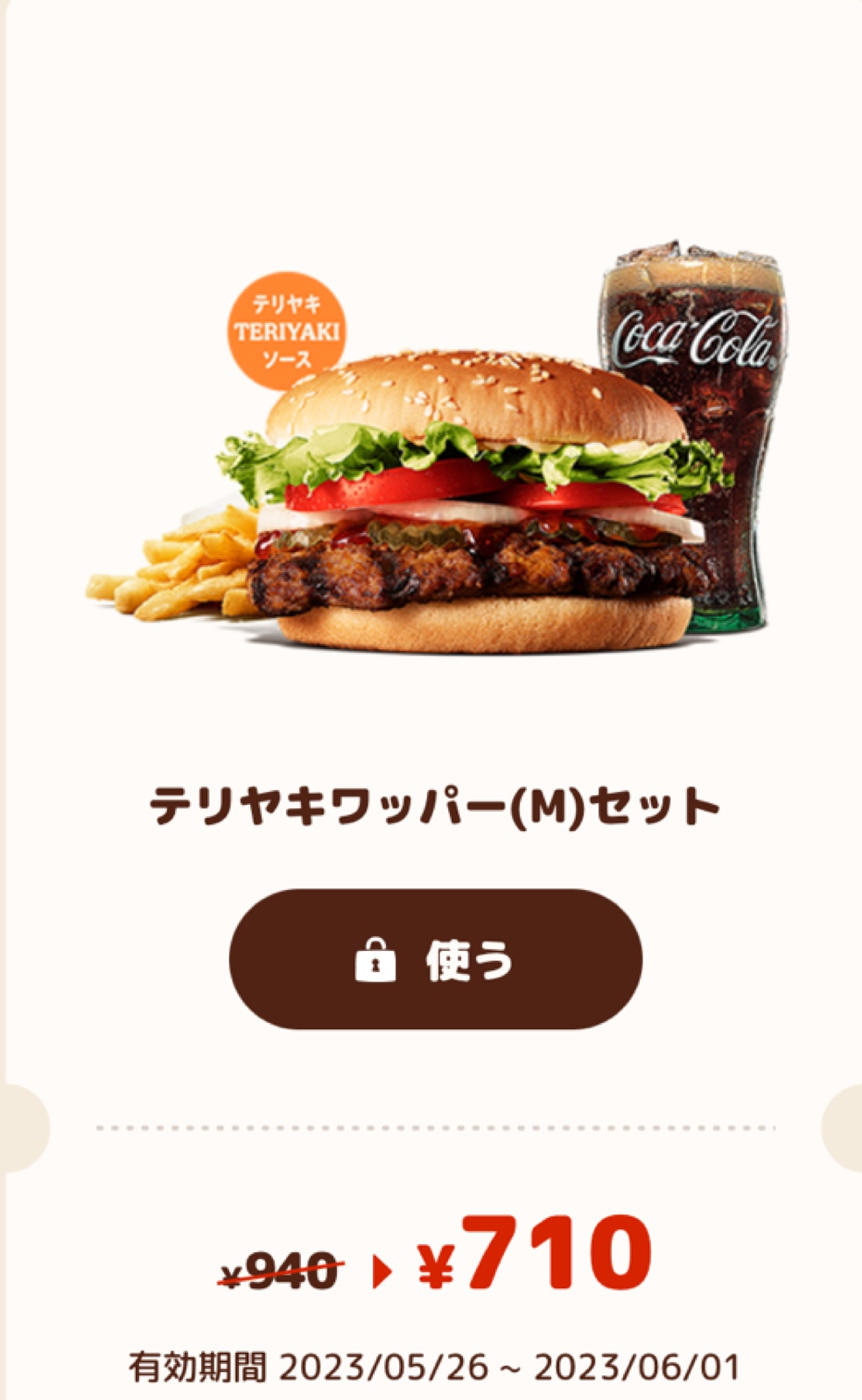
Task: Tap the 使う button to use the coupon
Action: coord(436,959)
